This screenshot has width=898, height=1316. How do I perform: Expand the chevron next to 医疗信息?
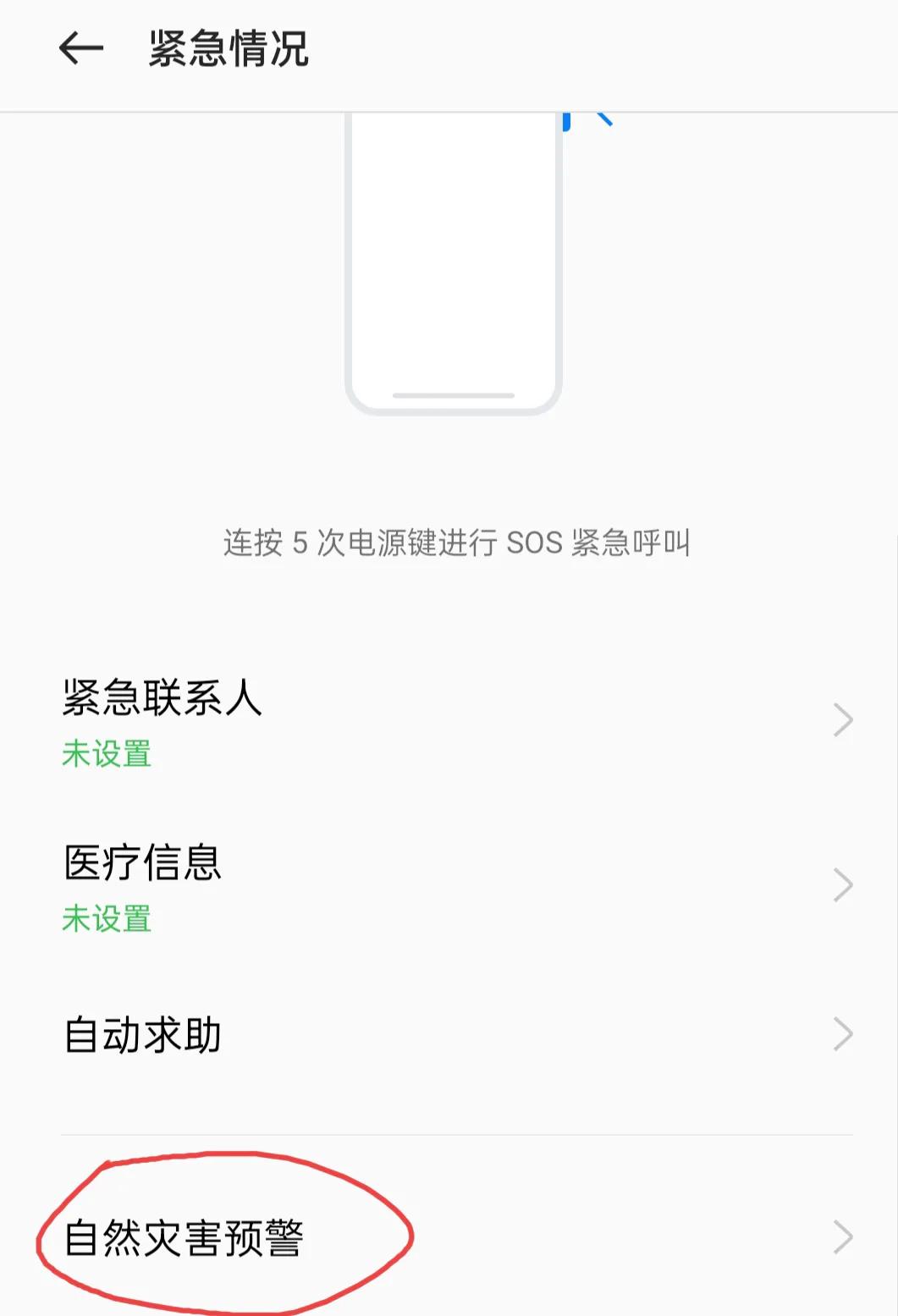point(843,884)
